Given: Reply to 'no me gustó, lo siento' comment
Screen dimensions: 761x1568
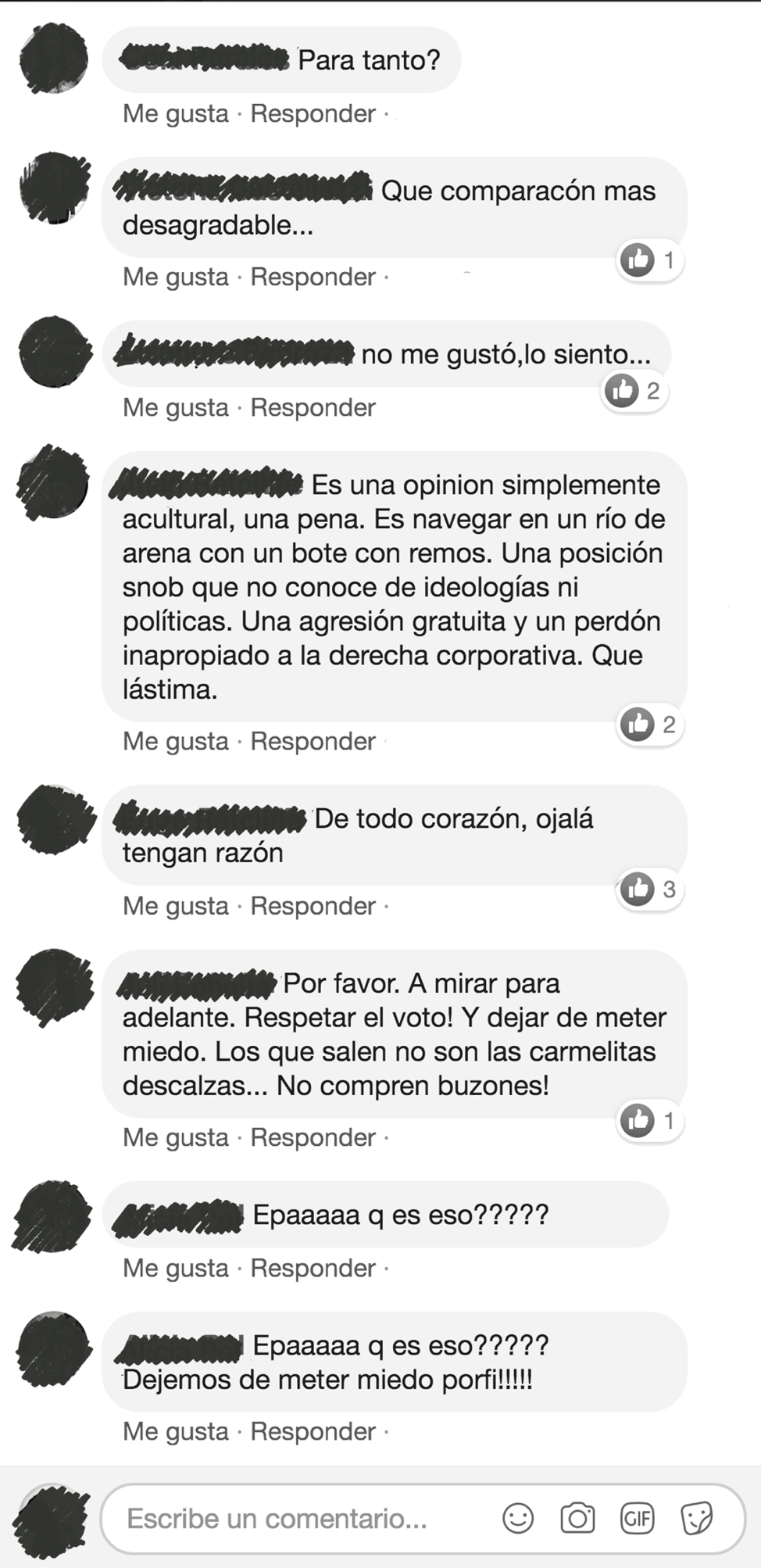Looking at the screenshot, I should (x=313, y=407).
